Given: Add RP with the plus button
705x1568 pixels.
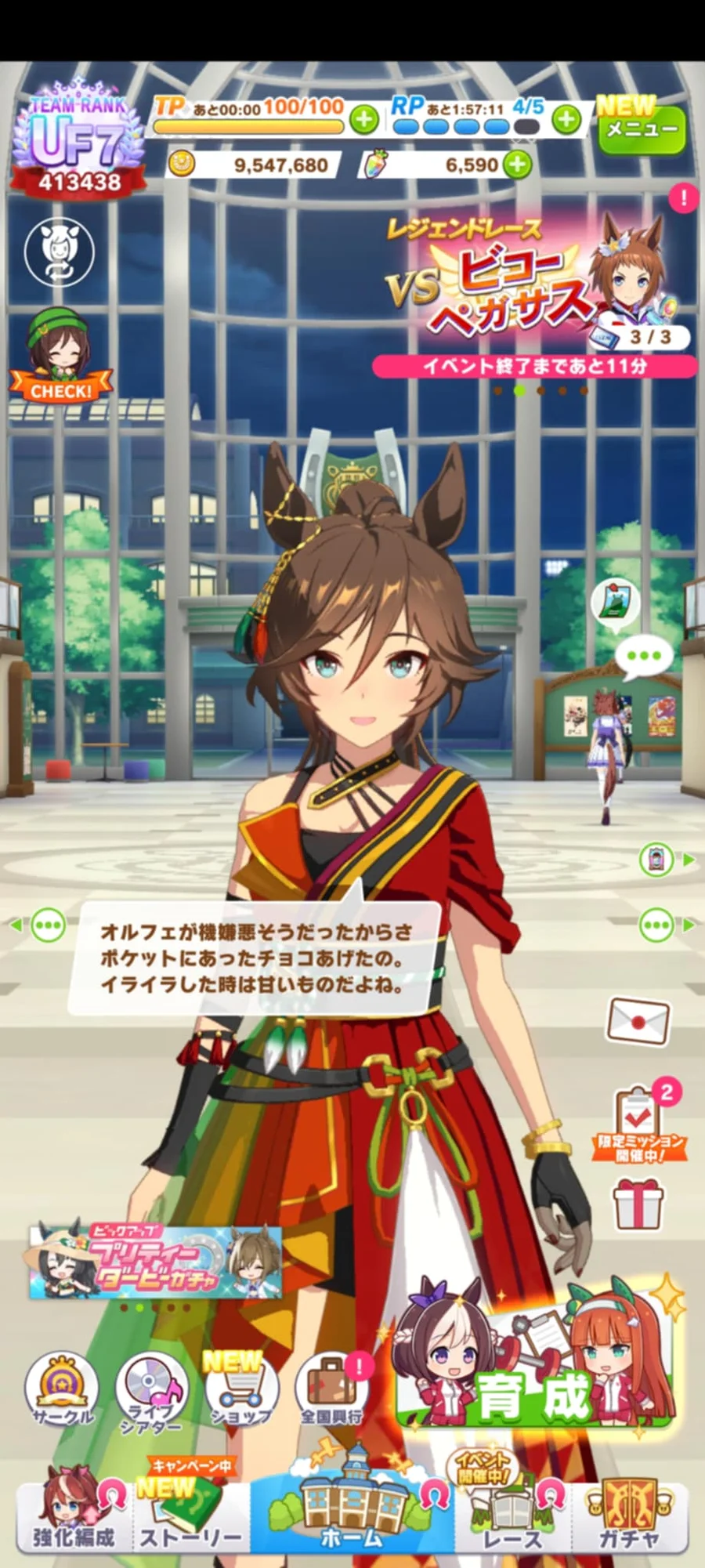Looking at the screenshot, I should tap(566, 120).
